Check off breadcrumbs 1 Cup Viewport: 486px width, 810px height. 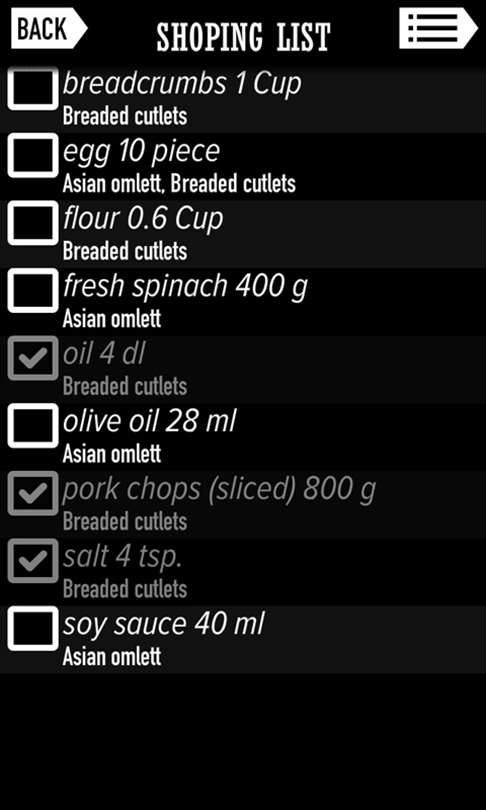[33, 88]
